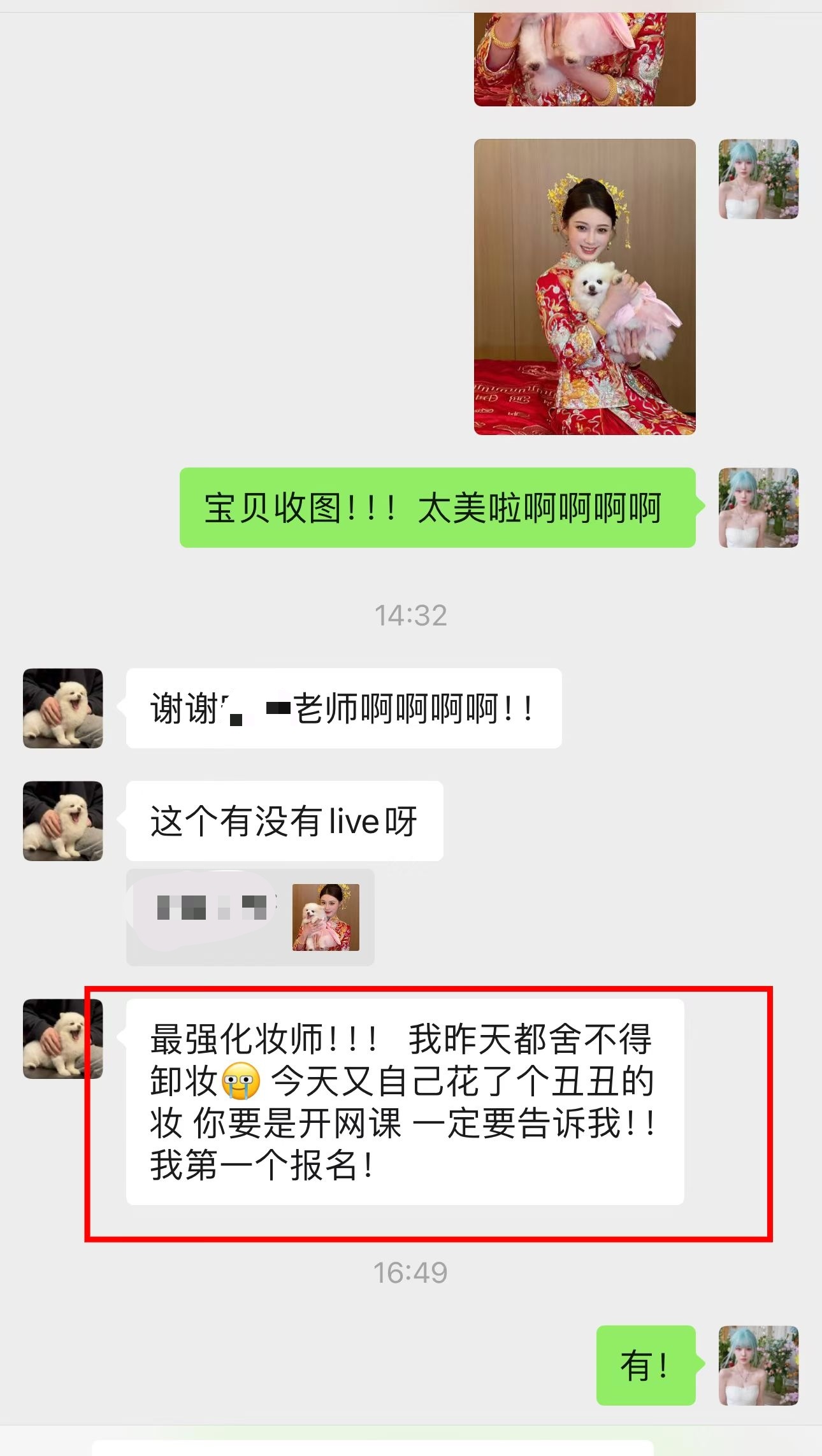
Task: Tap the dog avatar beside 这个有没有 live呀
Action: pyautogui.click(x=62, y=821)
